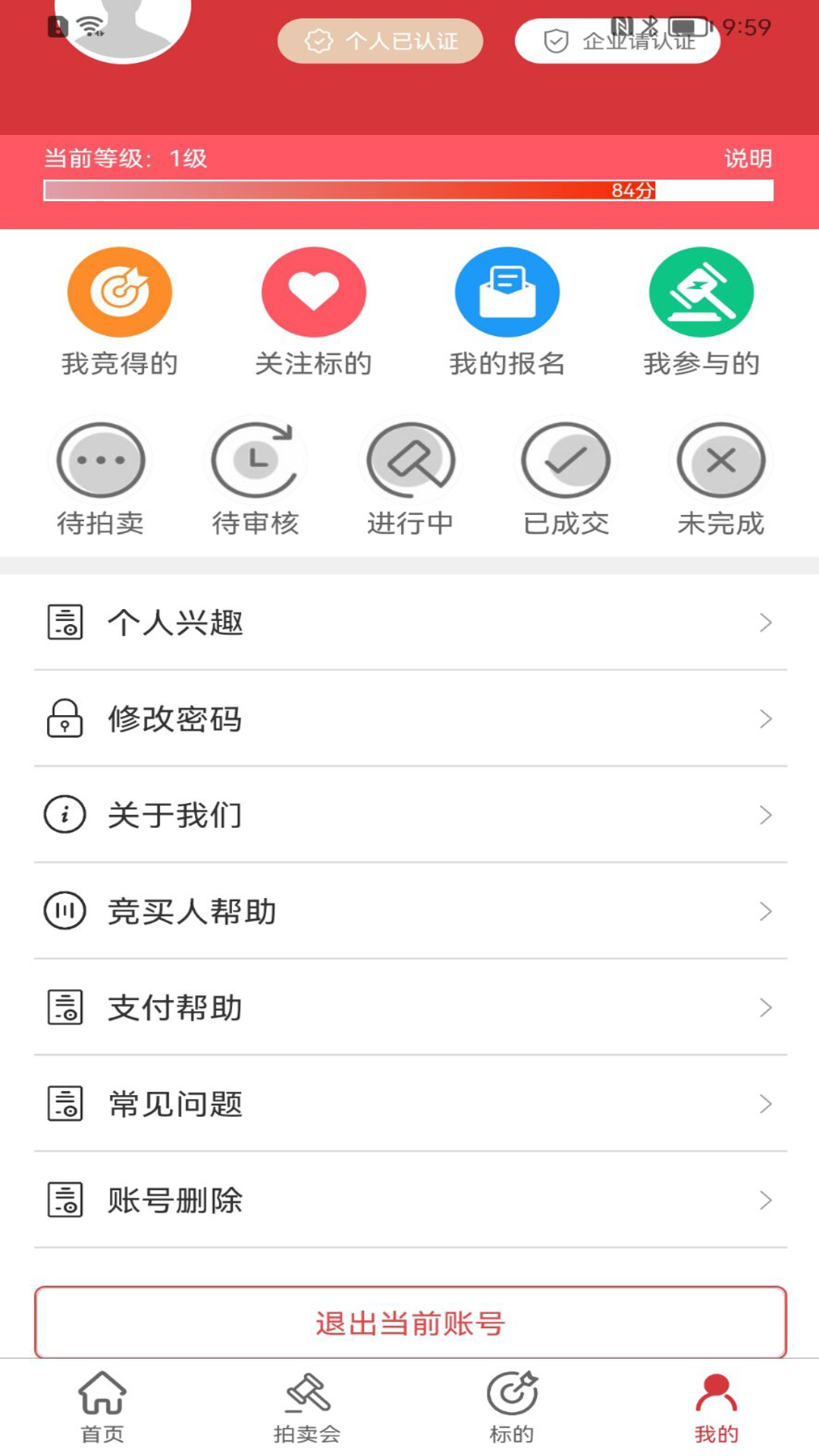Open the 修改密码 lock icon
The height and width of the screenshot is (1456, 819).
64,719
